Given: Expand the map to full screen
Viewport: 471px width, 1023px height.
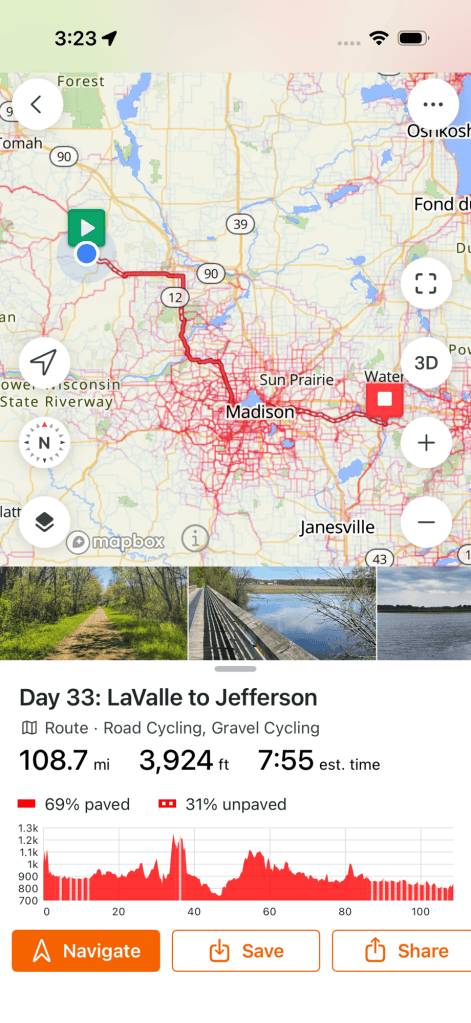Looking at the screenshot, I should [x=426, y=283].
